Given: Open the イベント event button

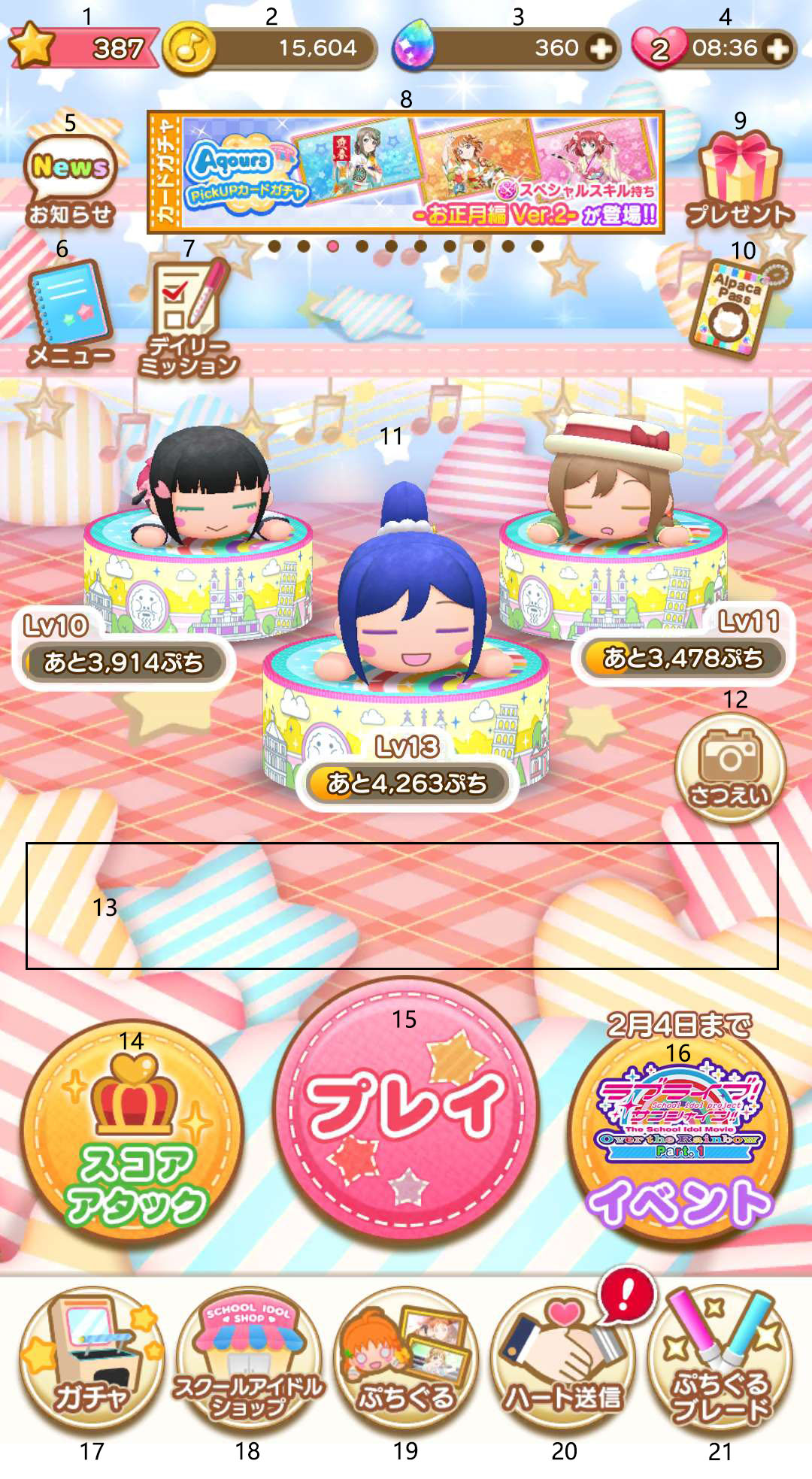Looking at the screenshot, I should click(x=679, y=1135).
